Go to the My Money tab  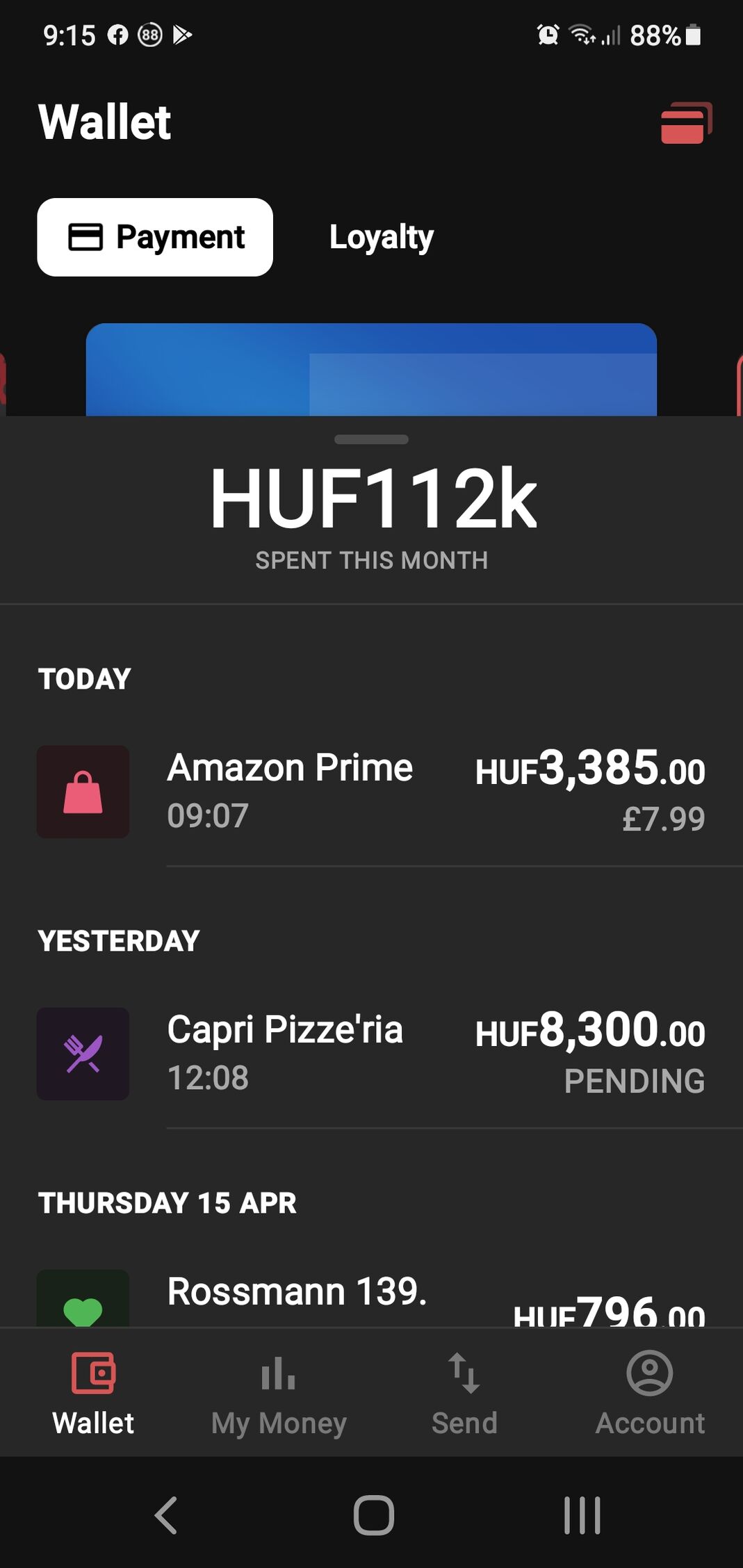tap(279, 1393)
